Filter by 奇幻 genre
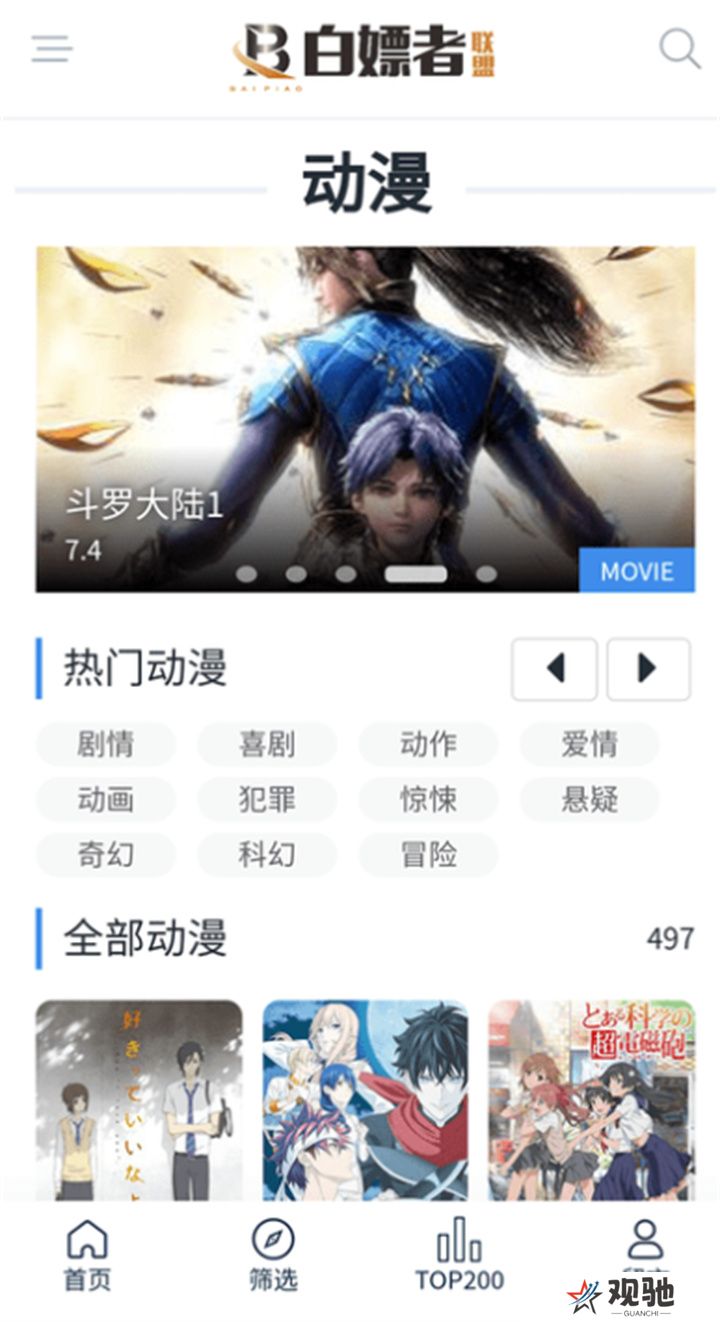The height and width of the screenshot is (1322, 720). 106,854
